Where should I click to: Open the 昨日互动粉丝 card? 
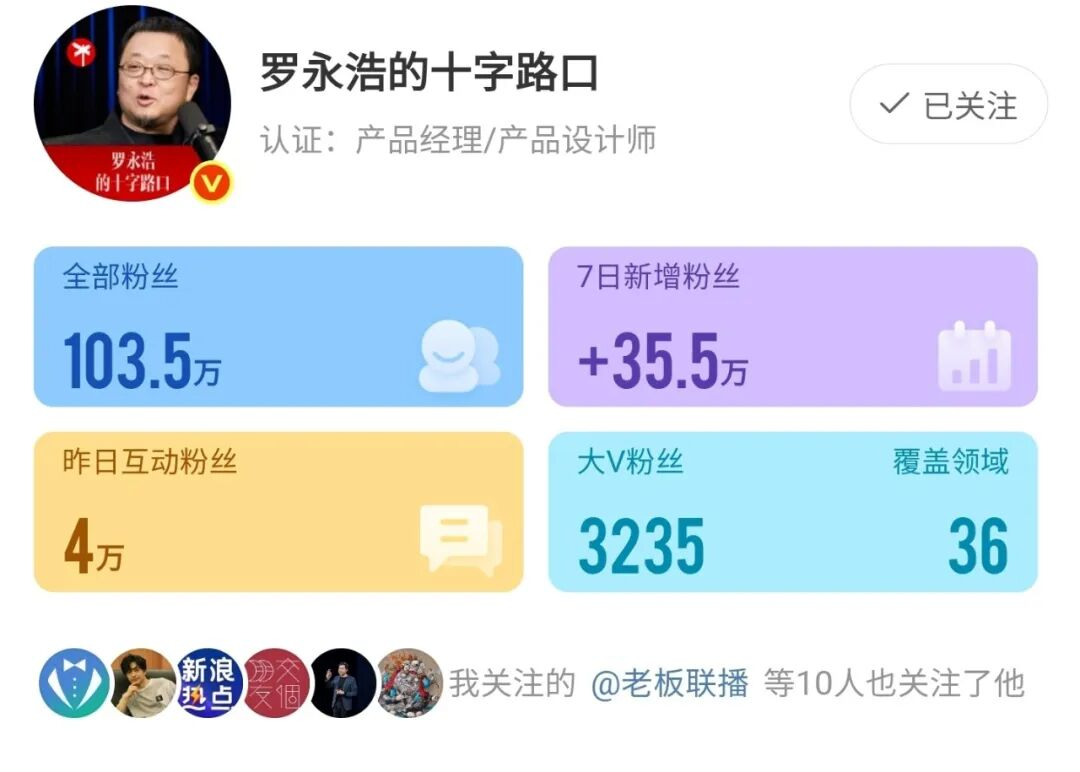point(278,511)
